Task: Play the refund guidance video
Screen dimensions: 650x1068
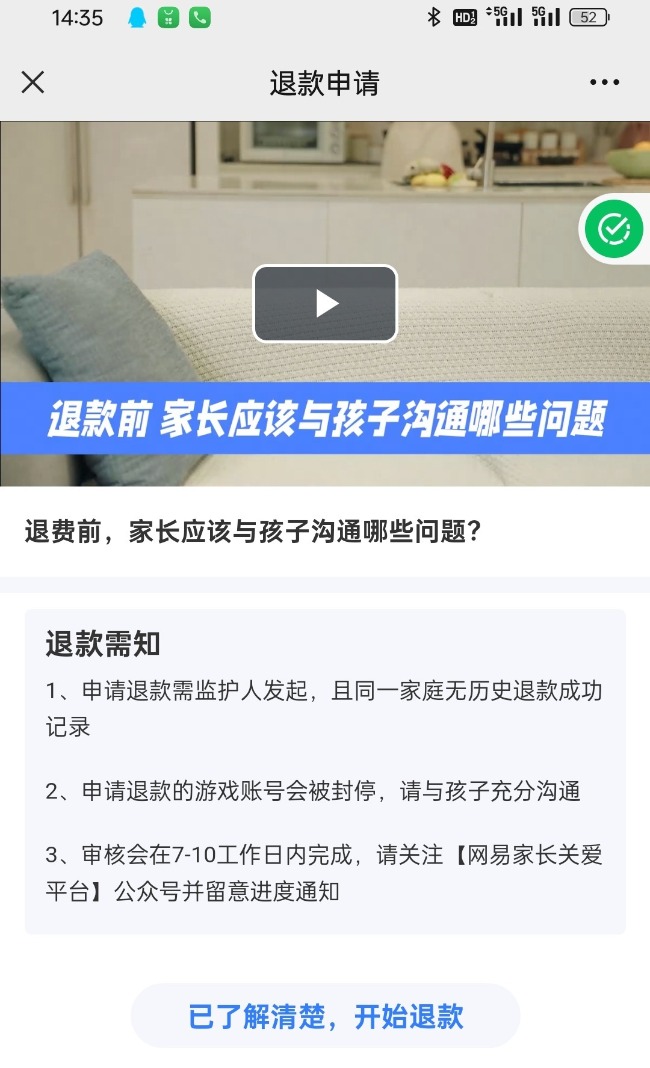Action: click(325, 303)
